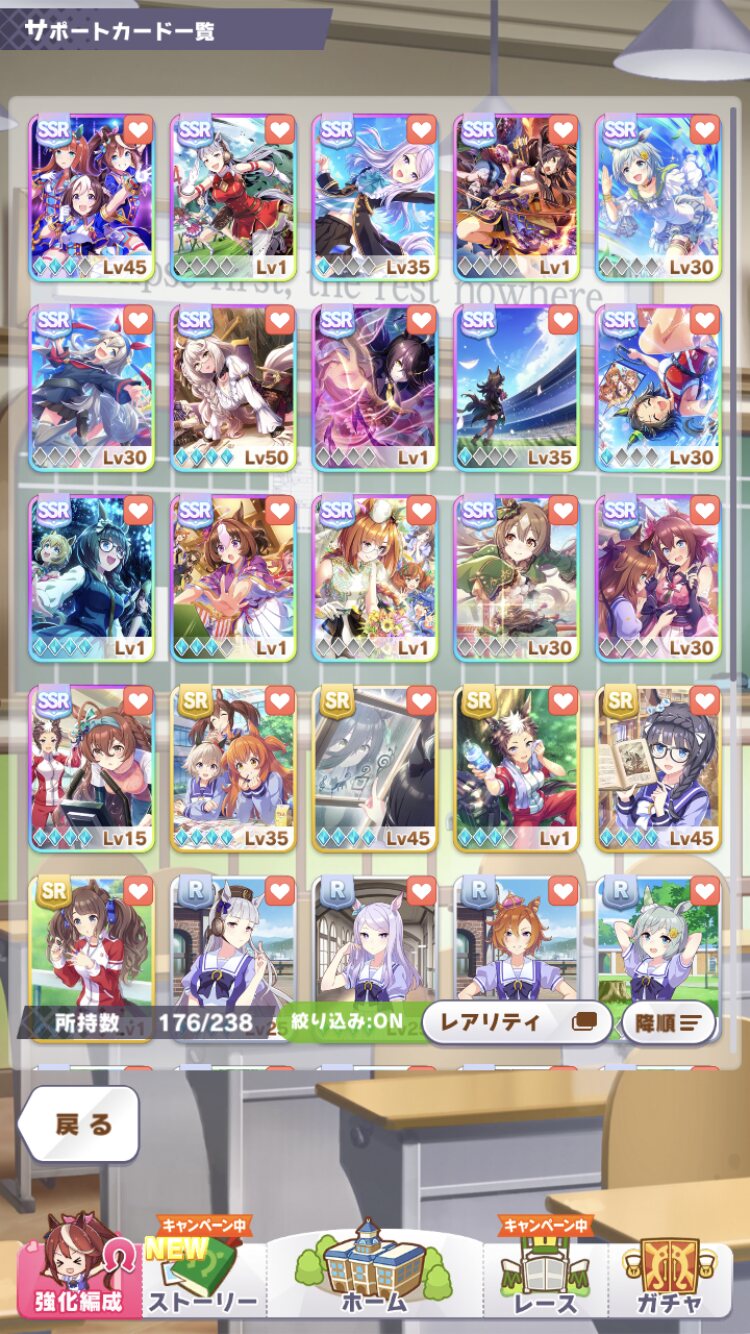Viewport: 750px width, 1334px height.
Task: Open the SR card at Lv35
Action: coord(234,768)
